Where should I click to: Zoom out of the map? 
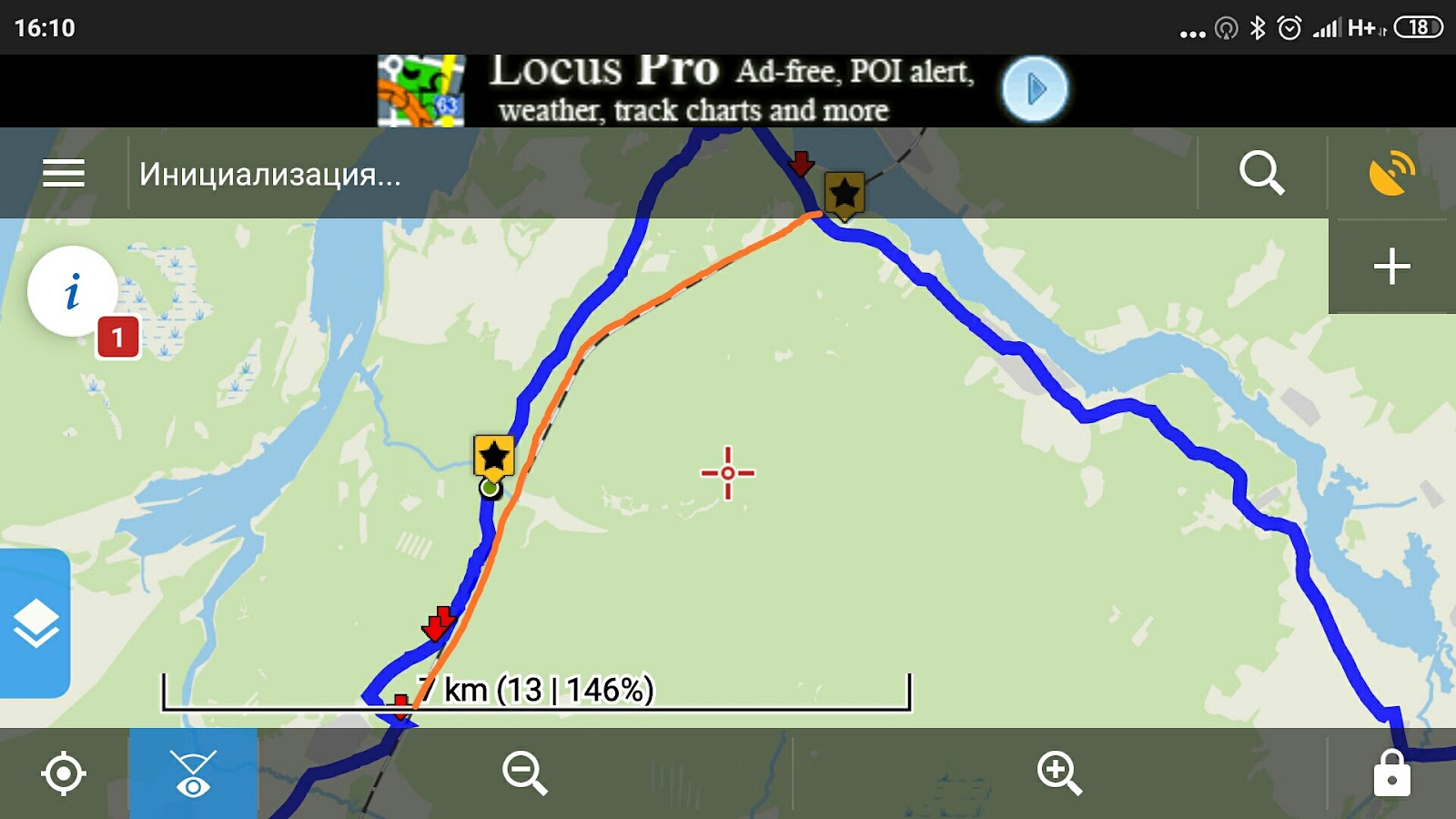(x=525, y=773)
